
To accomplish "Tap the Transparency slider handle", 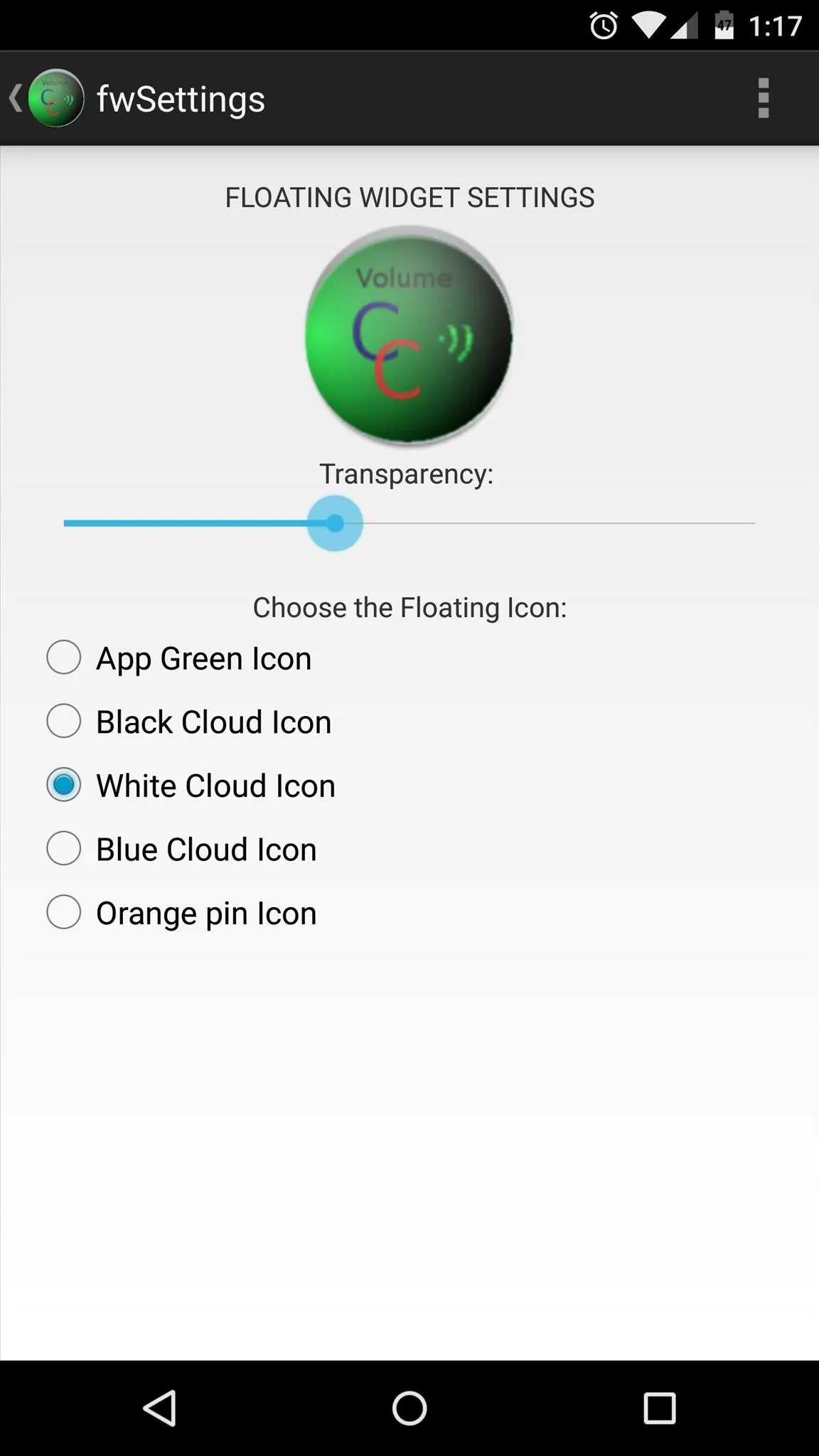I will [335, 523].
